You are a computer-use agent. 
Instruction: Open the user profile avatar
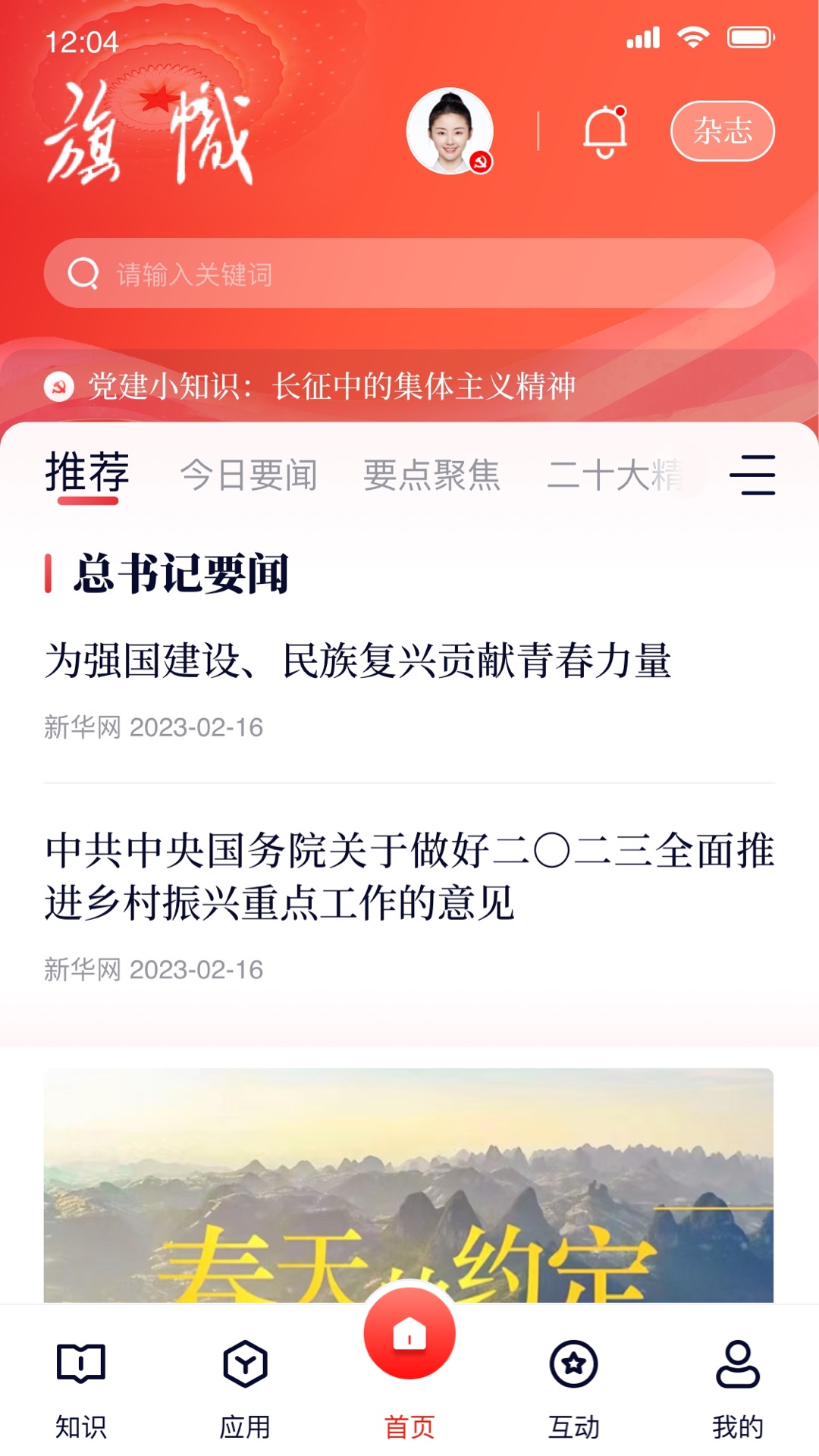[x=450, y=131]
